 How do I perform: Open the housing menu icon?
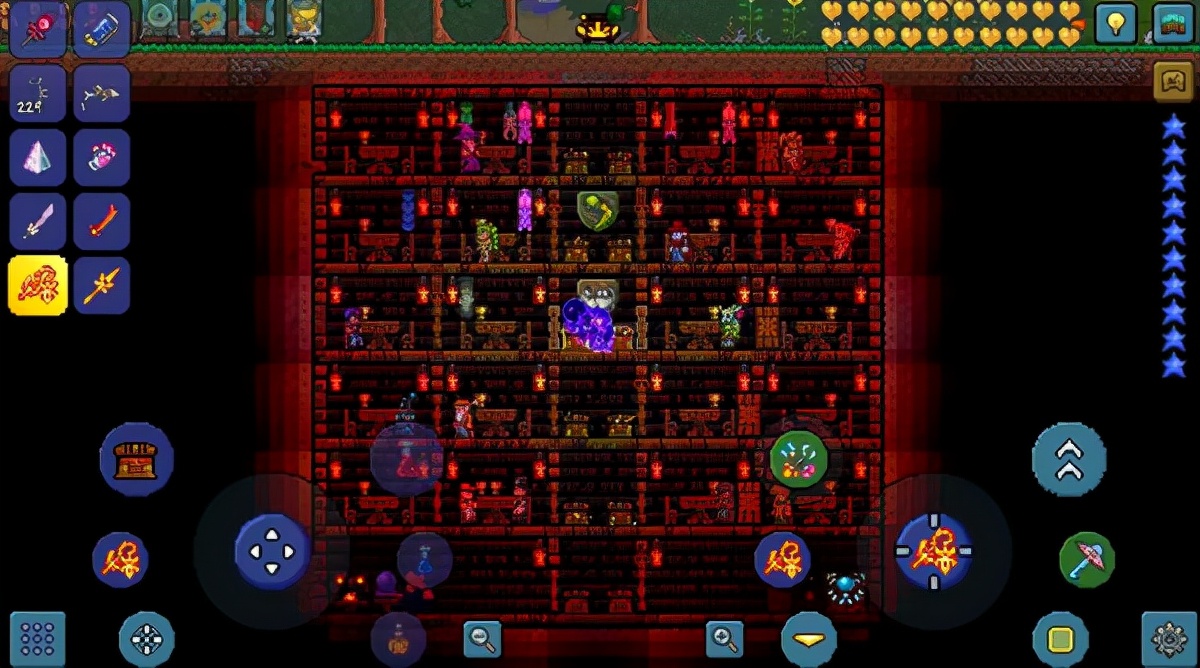point(1174,22)
